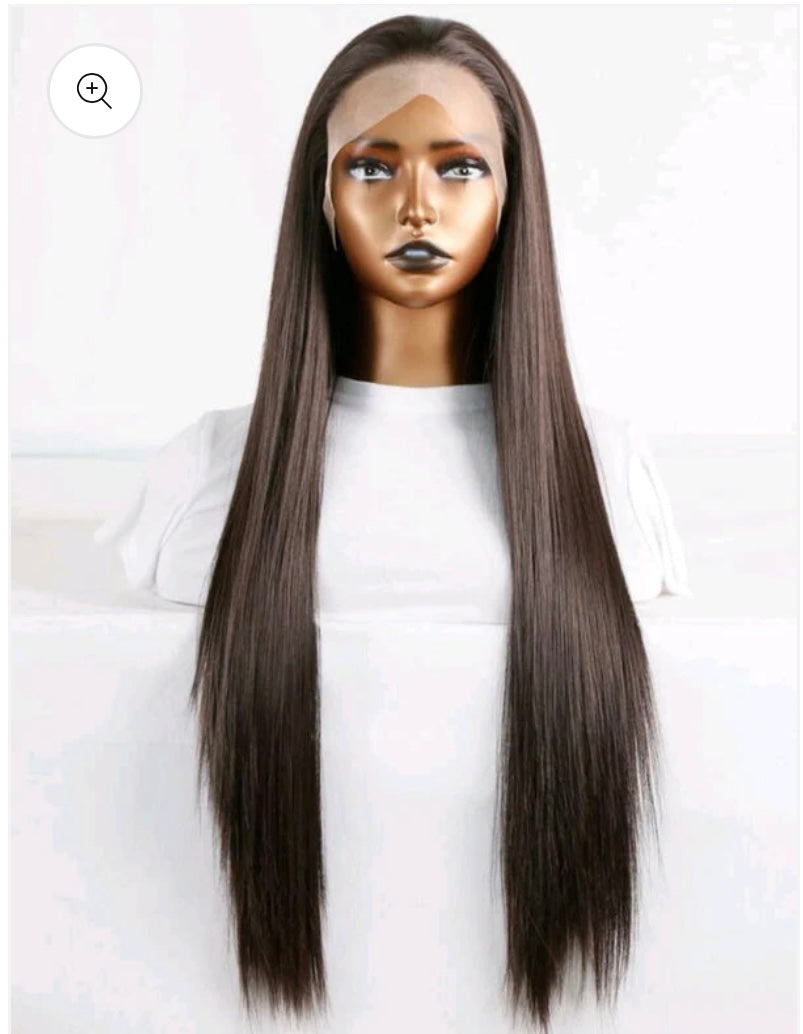Use the magnifier to enlarge the photo
803x1034 pixels.
[95, 91]
